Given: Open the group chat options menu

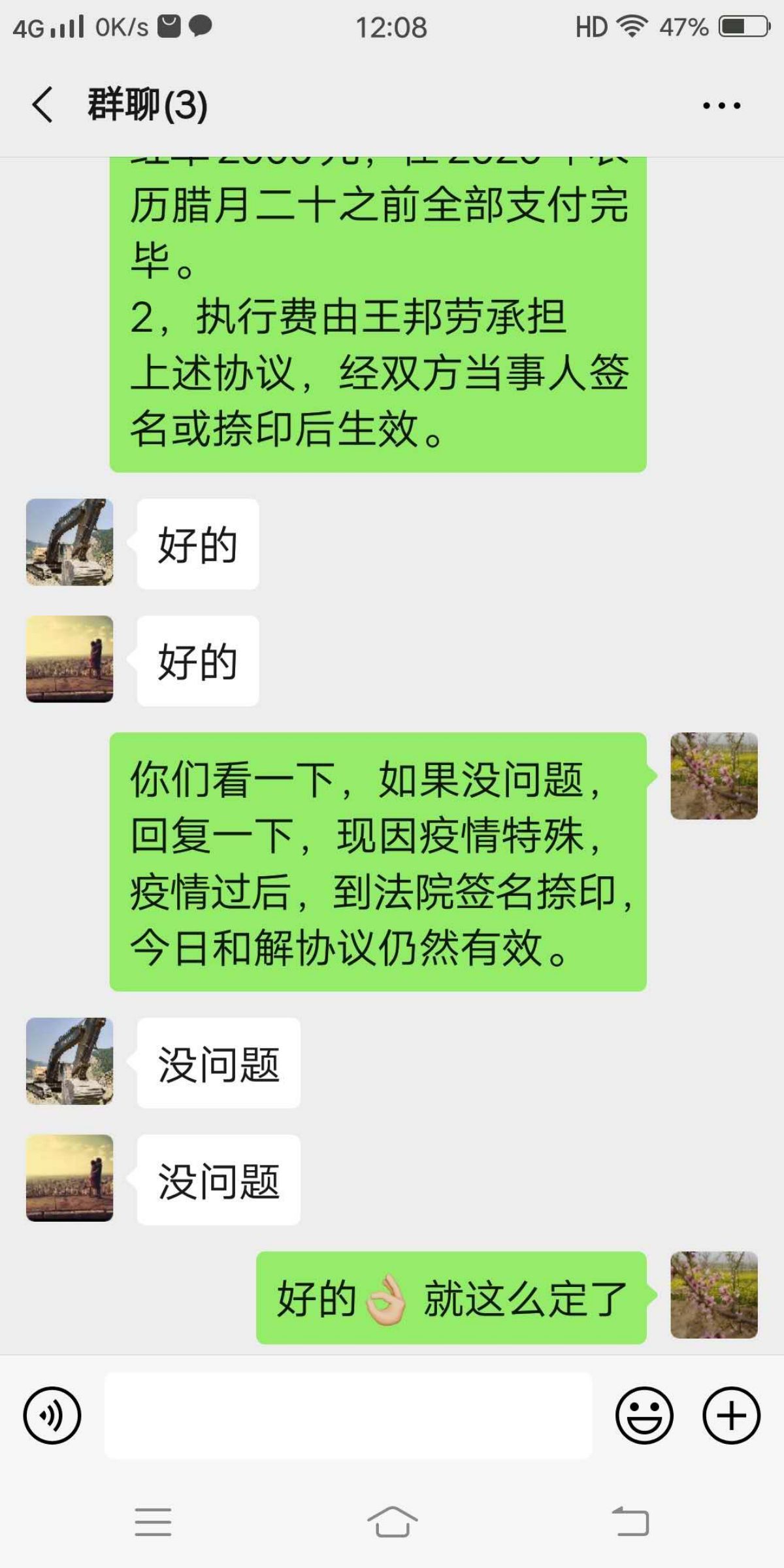Looking at the screenshot, I should [x=721, y=105].
